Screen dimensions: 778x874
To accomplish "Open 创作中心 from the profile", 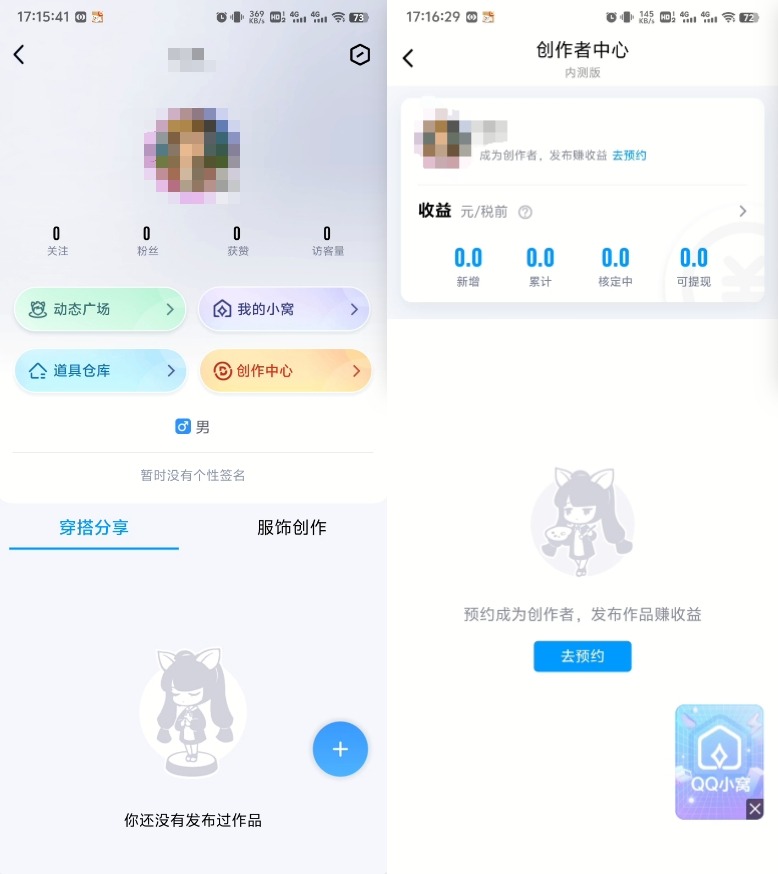I will pyautogui.click(x=285, y=371).
